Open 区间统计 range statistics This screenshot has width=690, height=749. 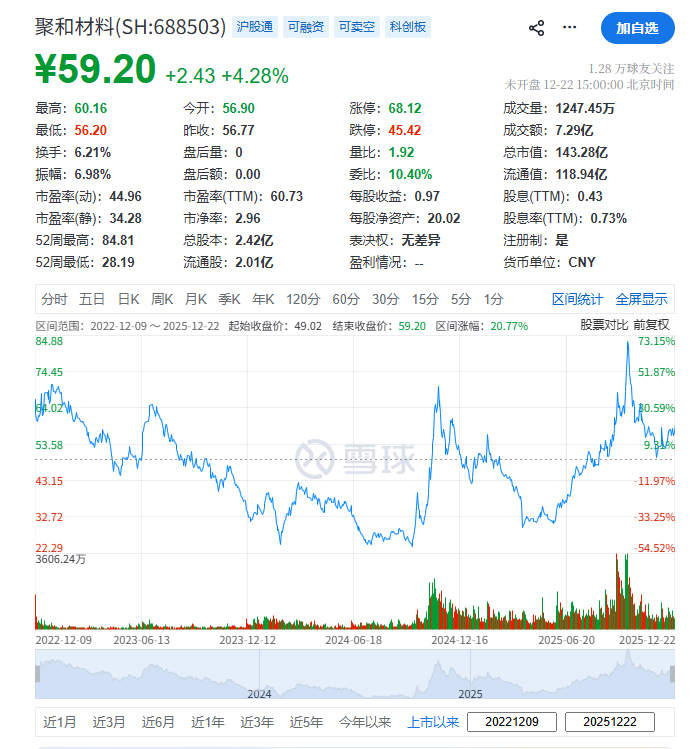tap(578, 299)
